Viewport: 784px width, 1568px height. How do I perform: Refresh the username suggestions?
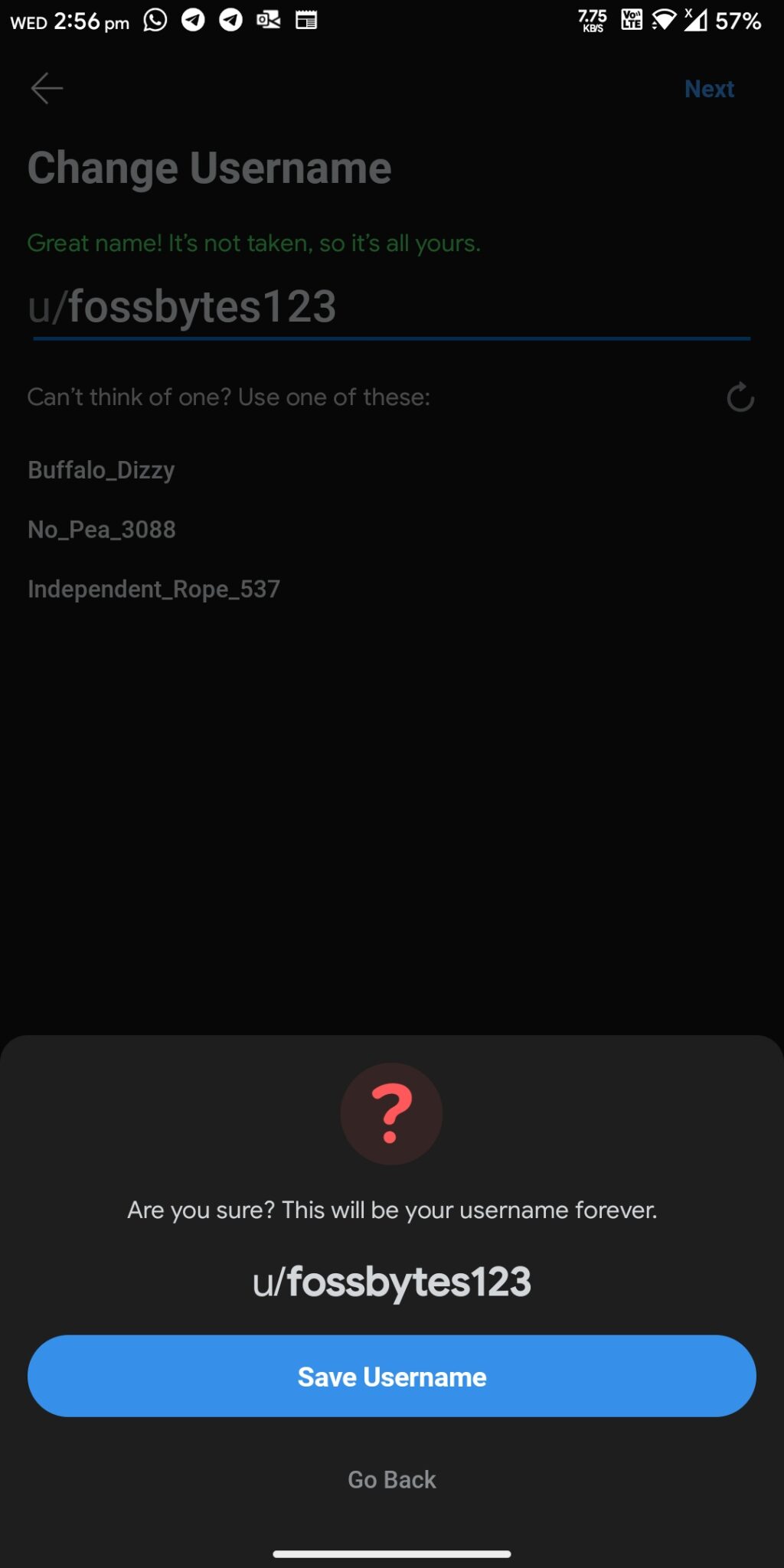[740, 397]
